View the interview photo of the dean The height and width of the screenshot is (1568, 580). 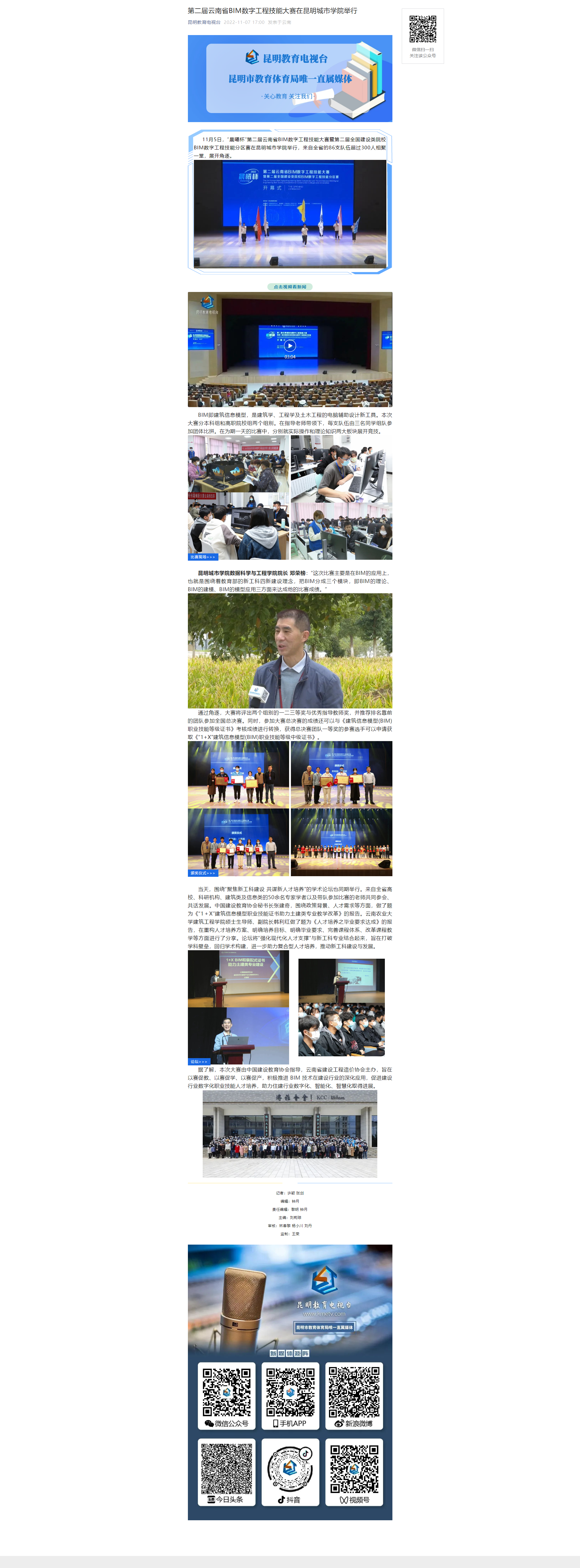click(x=290, y=651)
